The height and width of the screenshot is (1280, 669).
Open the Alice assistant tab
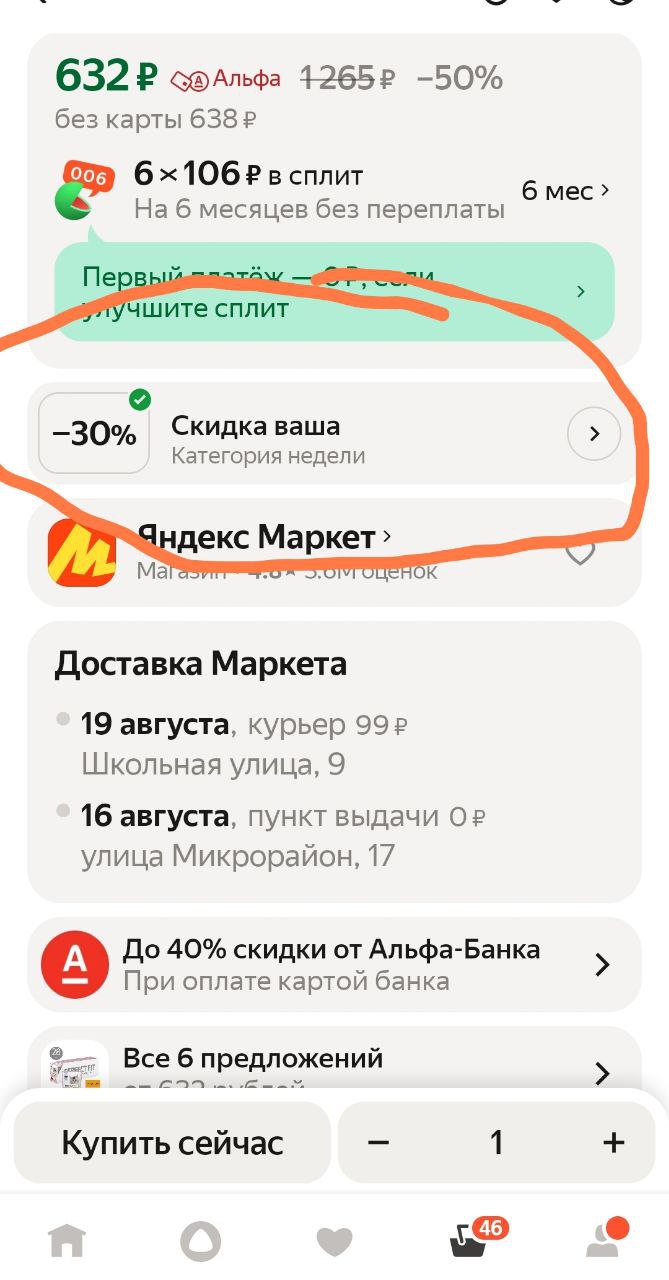200,1242
